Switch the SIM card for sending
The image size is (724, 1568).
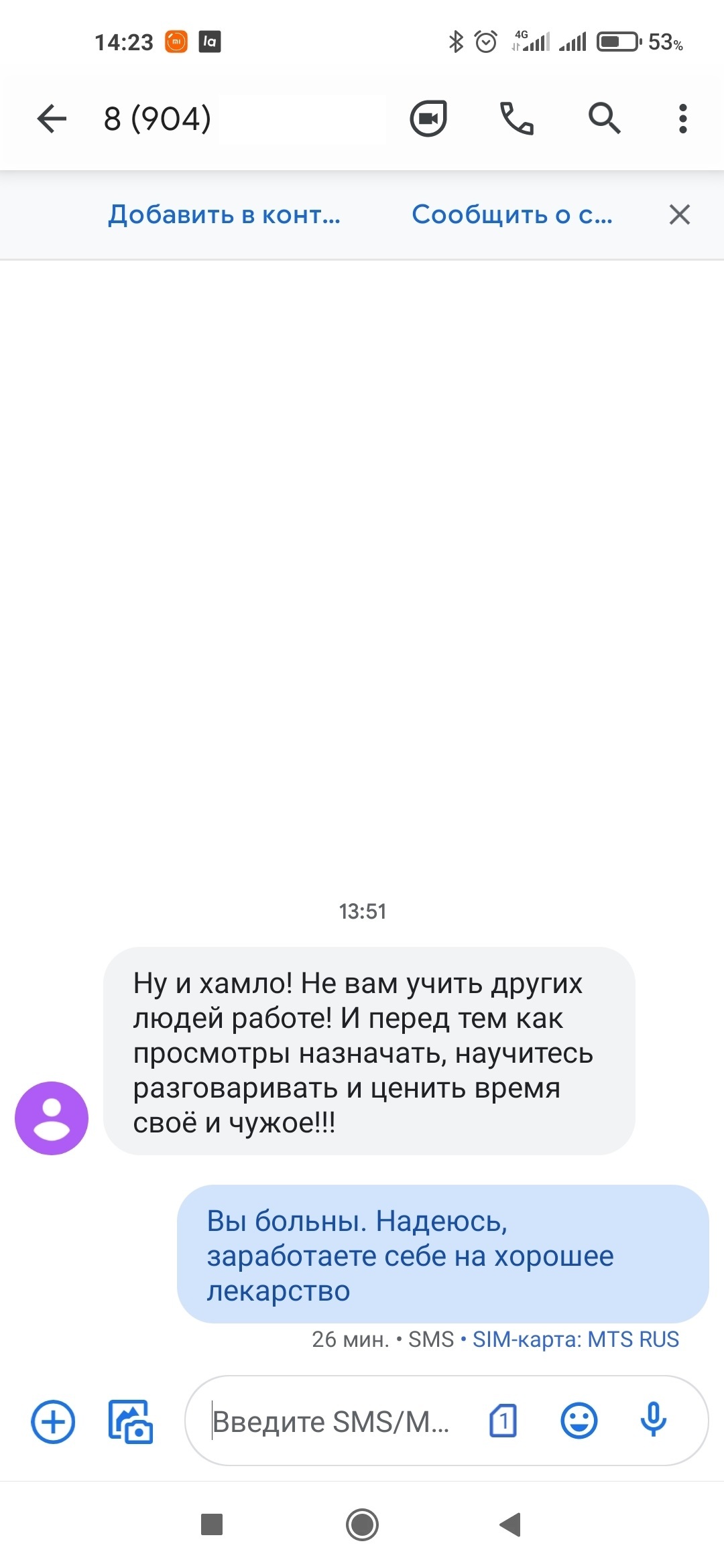tap(503, 1421)
